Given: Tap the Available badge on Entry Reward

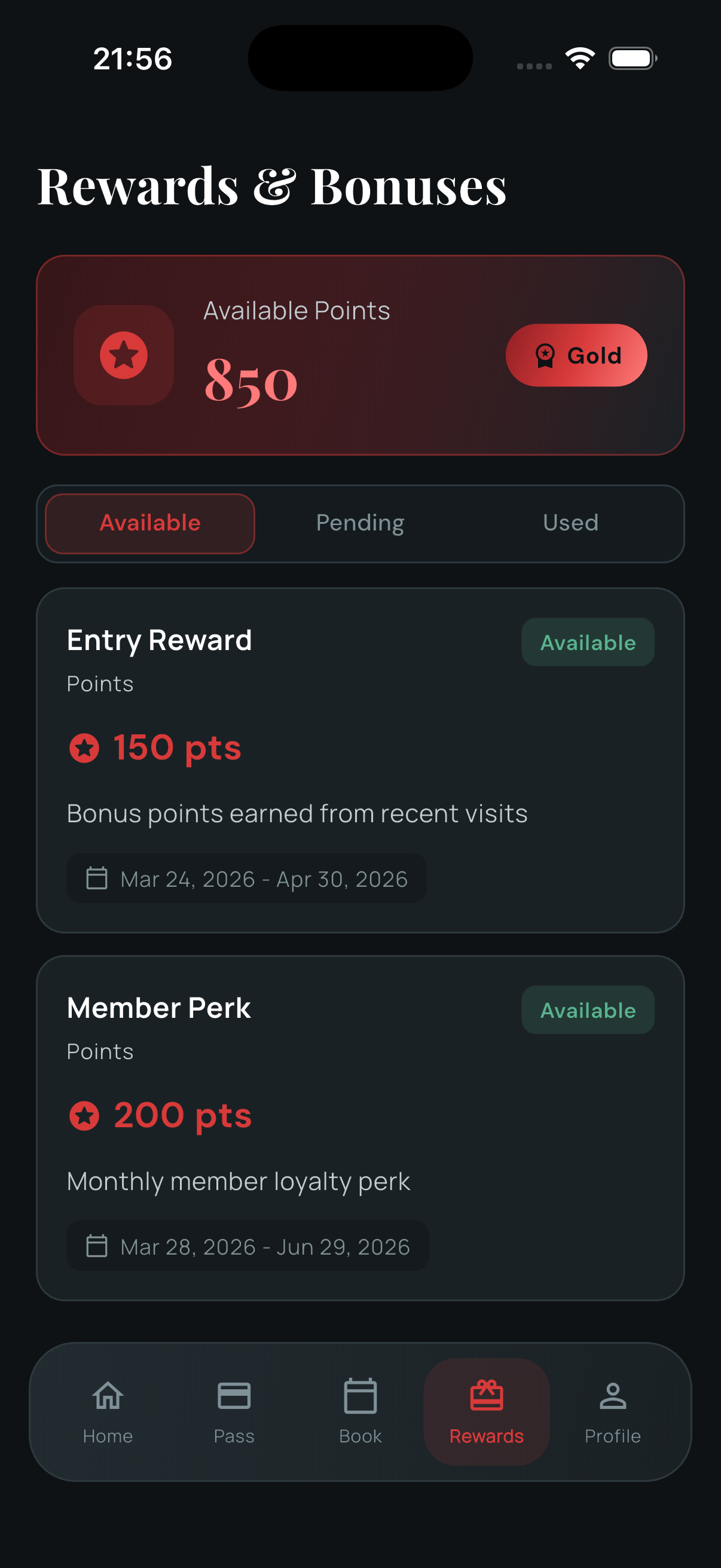Looking at the screenshot, I should 587,642.
